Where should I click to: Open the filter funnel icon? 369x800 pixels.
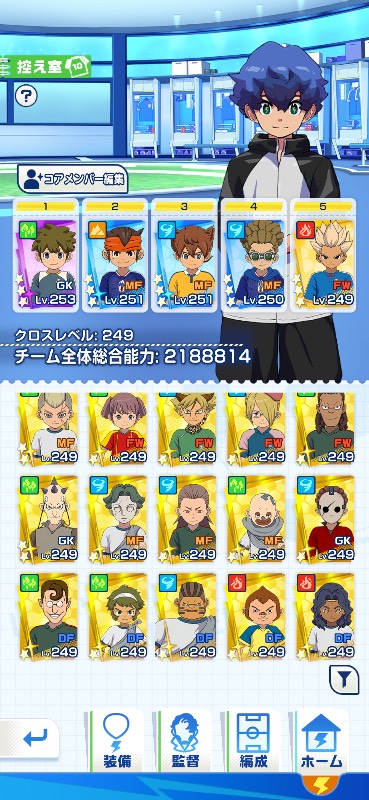[x=343, y=680]
